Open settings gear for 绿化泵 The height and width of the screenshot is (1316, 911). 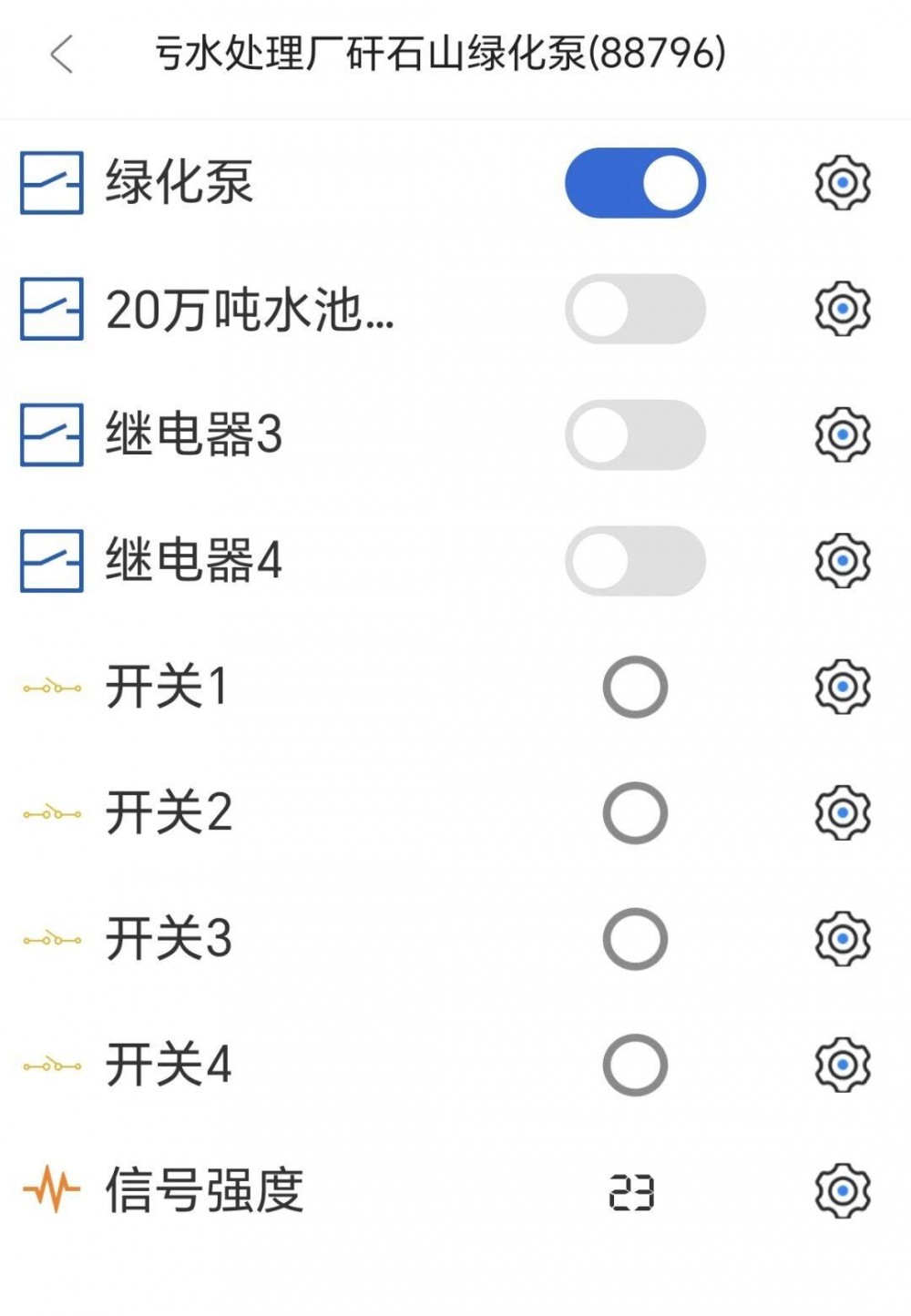pos(843,183)
